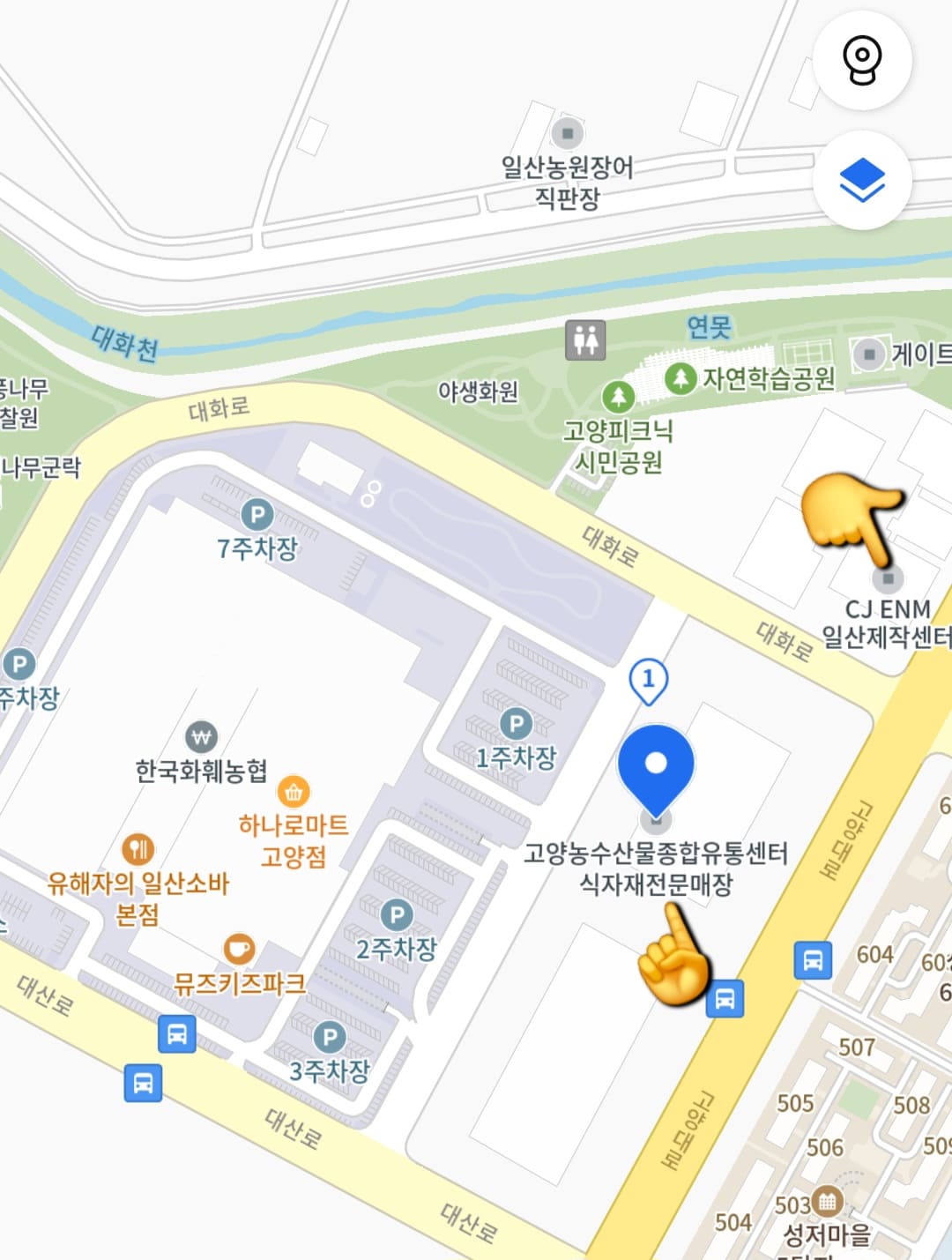Click the 유해자의 일산소바 restaurant icon
952x1260 pixels.
coord(137,850)
